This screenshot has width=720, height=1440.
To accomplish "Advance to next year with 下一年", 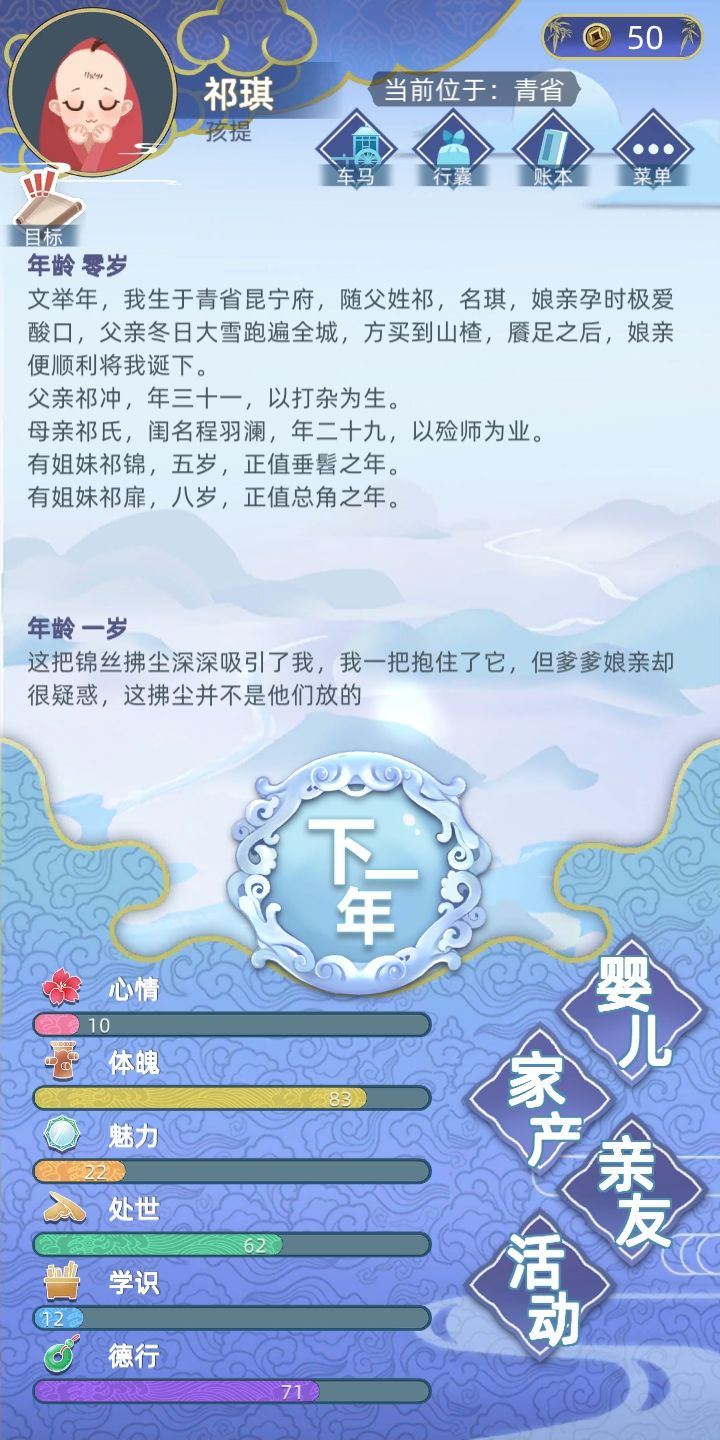I will click(x=362, y=878).
